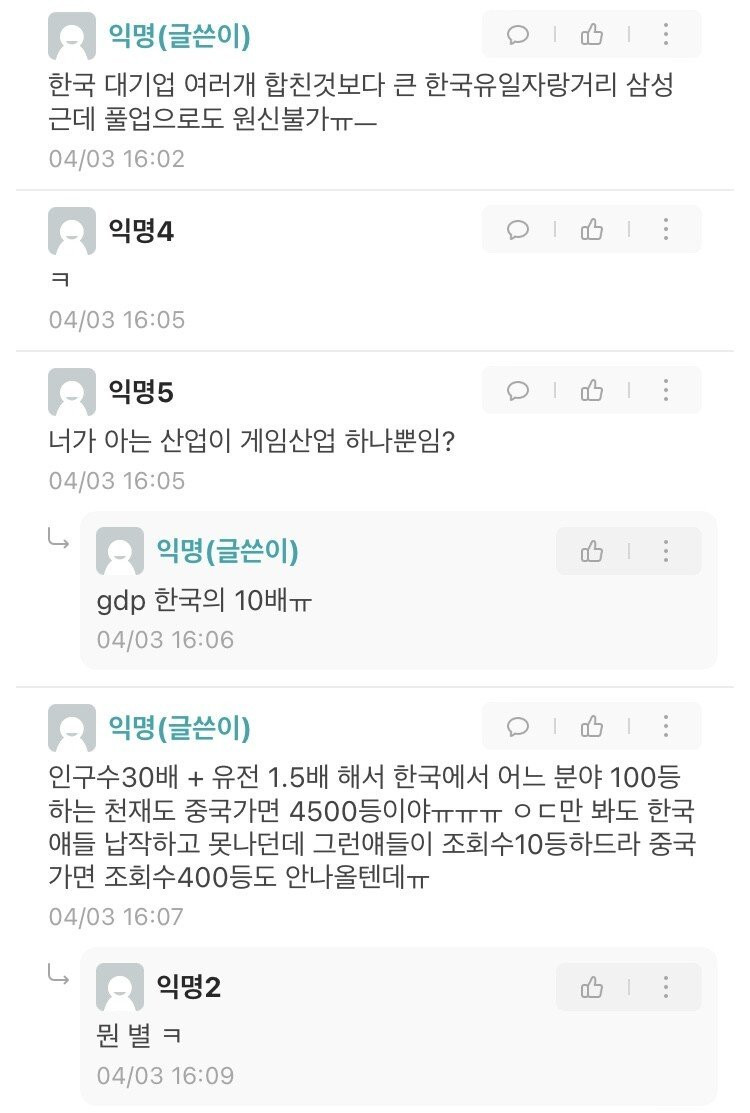
Task: Open more options for 익명4's comment
Action: (666, 230)
